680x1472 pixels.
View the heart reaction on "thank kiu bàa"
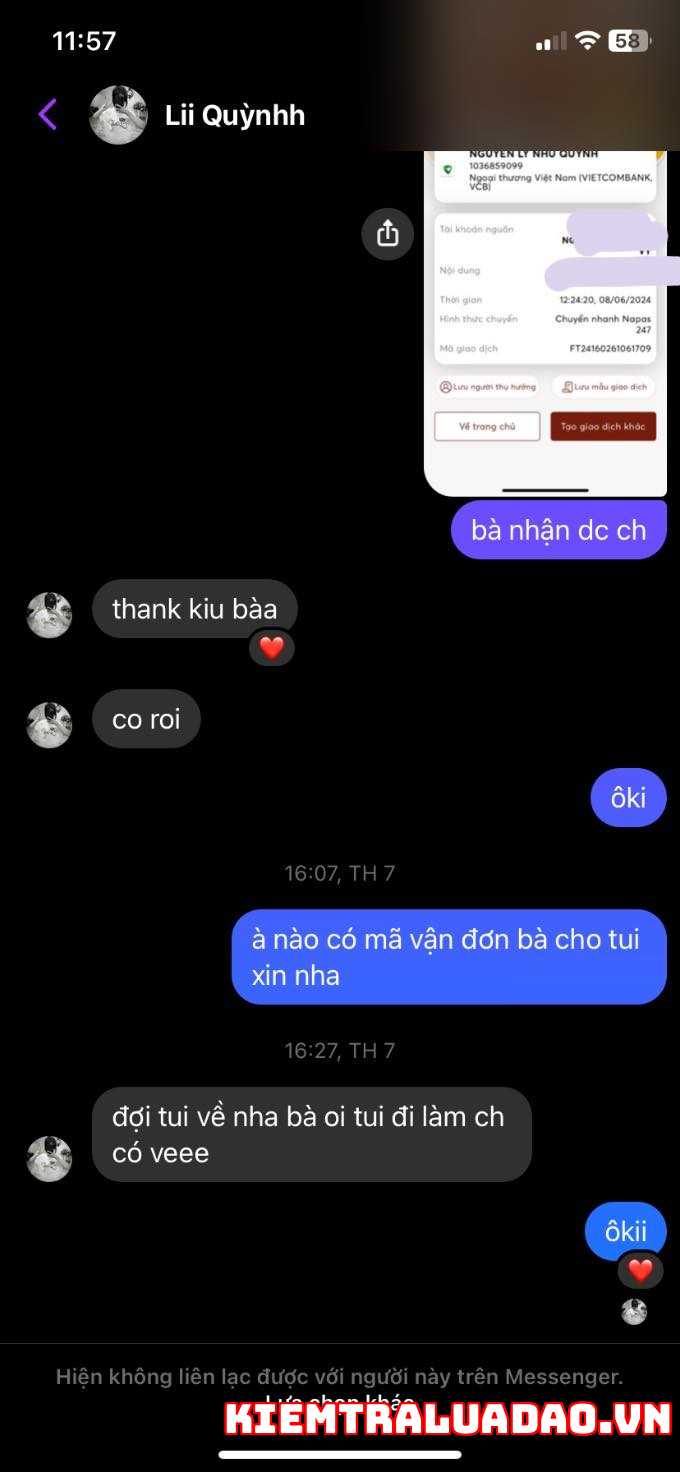coord(272,647)
